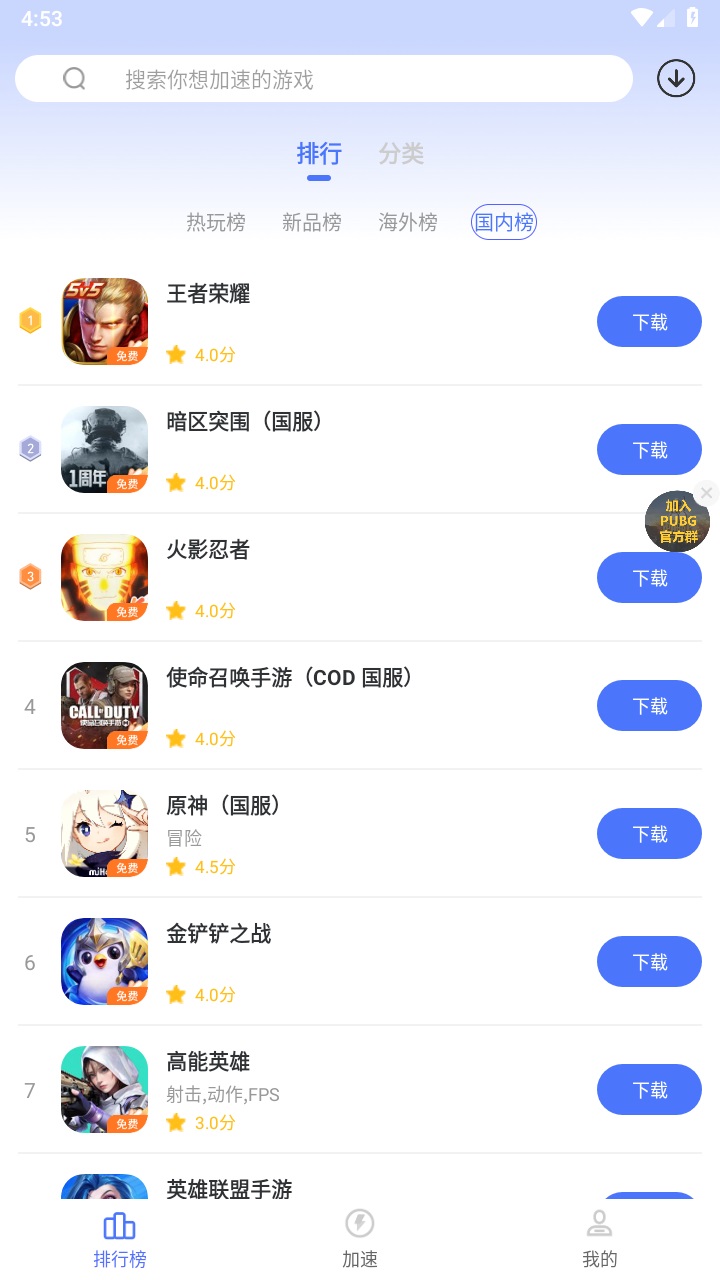Open the 英雄联盟手游 game page
Viewport: 720px width, 1280px height.
[230, 1188]
